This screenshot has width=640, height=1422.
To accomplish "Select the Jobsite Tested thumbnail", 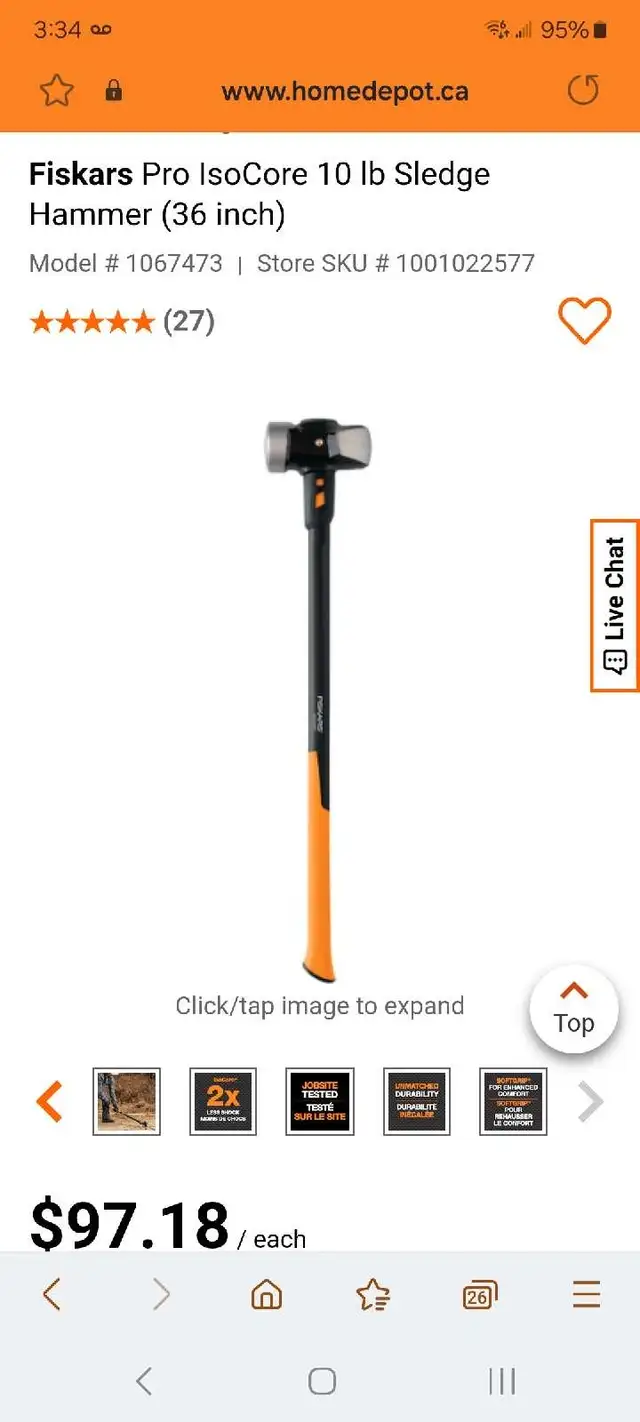I will coord(320,1101).
